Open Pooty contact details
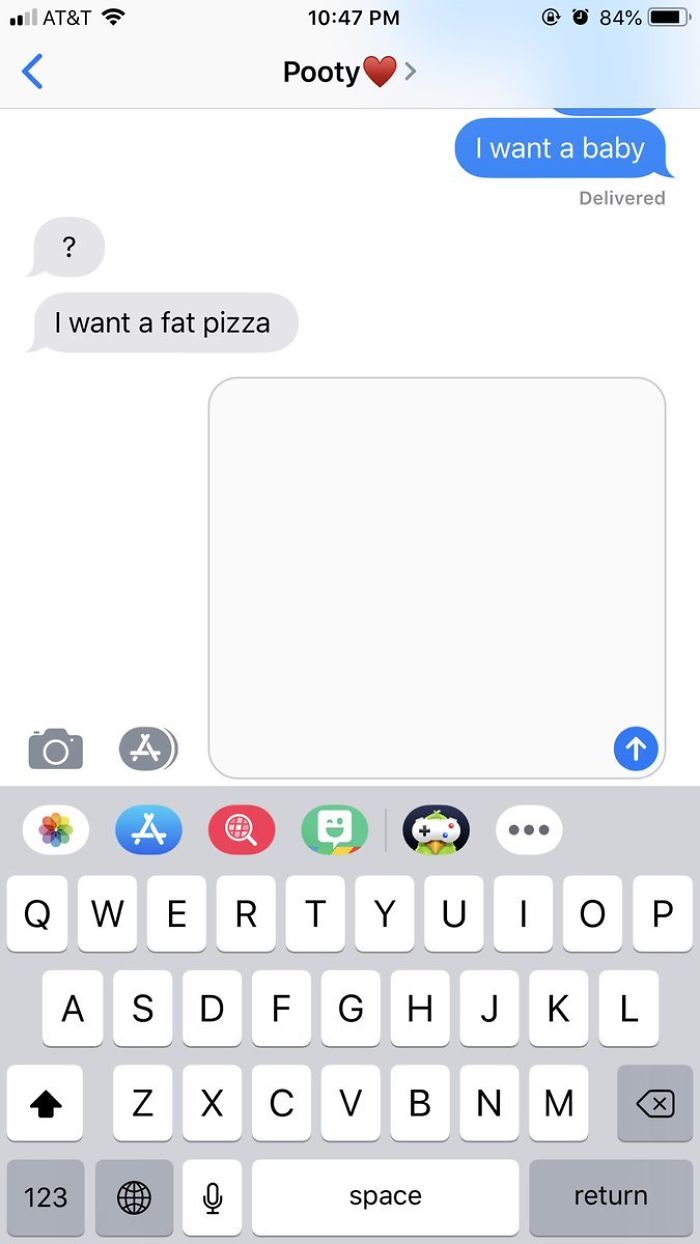Viewport: 700px width, 1244px height. point(348,72)
